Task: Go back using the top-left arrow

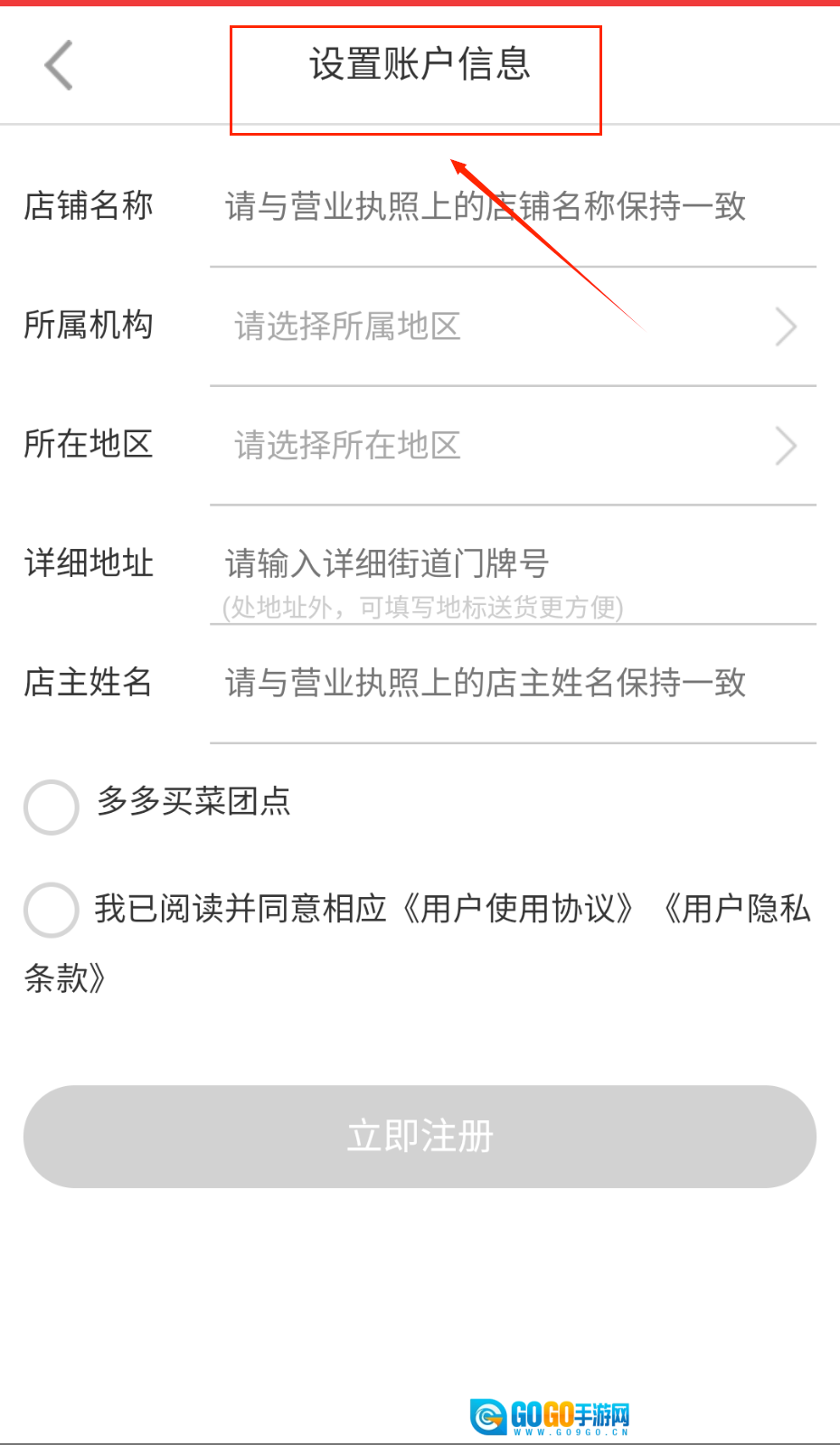Action: click(59, 66)
